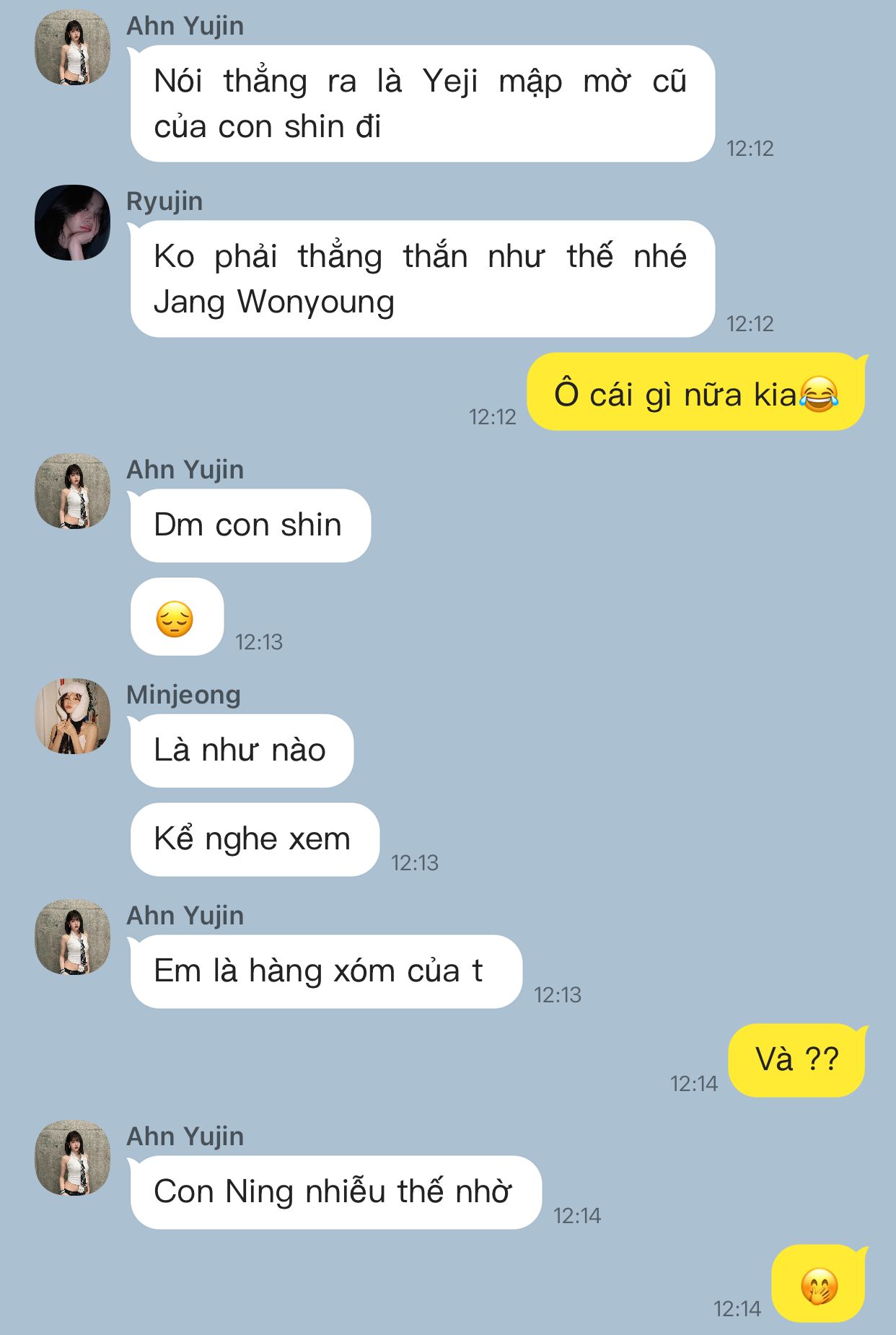Tap Ahn Yujin's avatar beside "Em là hàng xóm"
This screenshot has height=1335, width=896.
tap(72, 937)
